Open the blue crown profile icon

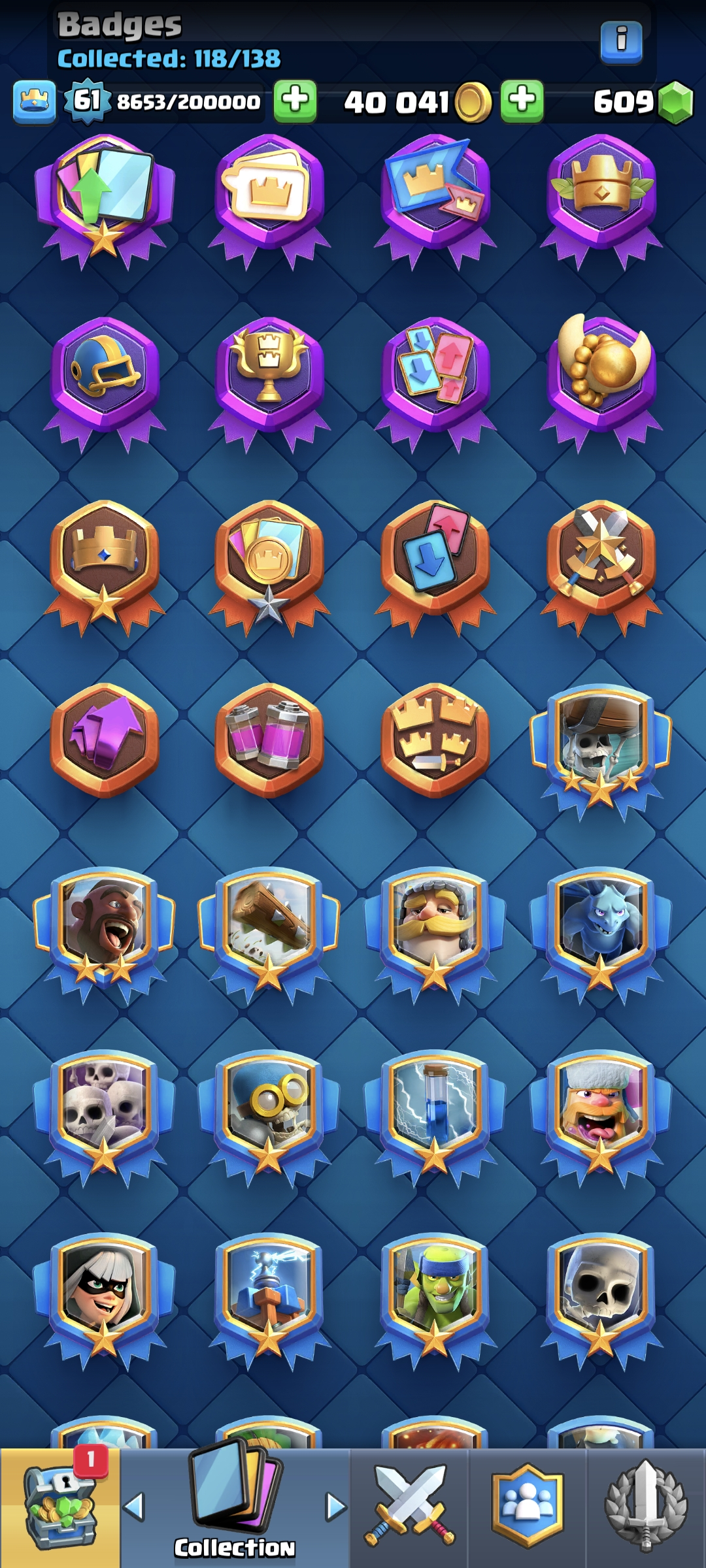(x=34, y=102)
